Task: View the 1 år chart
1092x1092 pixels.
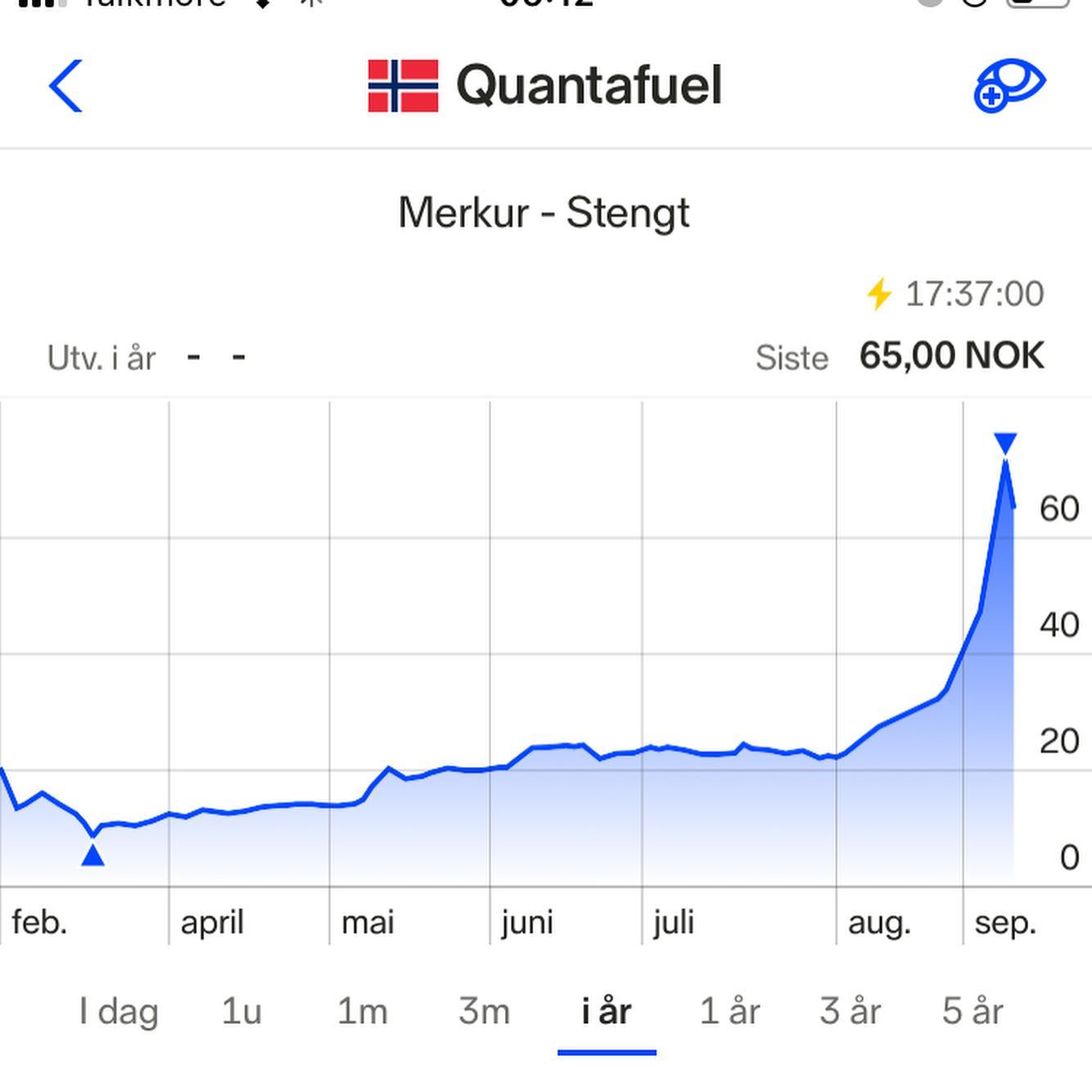Action: [729, 1012]
